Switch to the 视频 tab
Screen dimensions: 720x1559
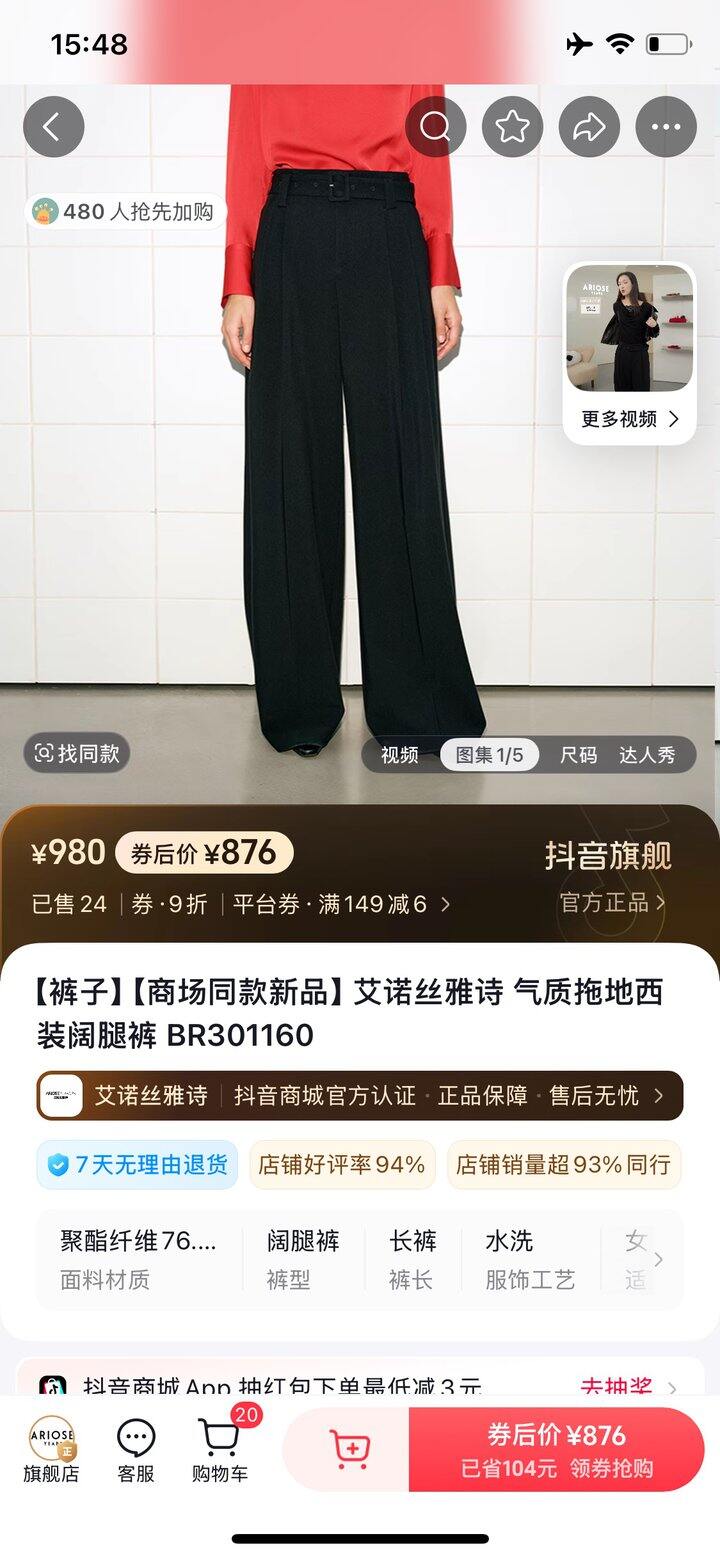click(399, 755)
